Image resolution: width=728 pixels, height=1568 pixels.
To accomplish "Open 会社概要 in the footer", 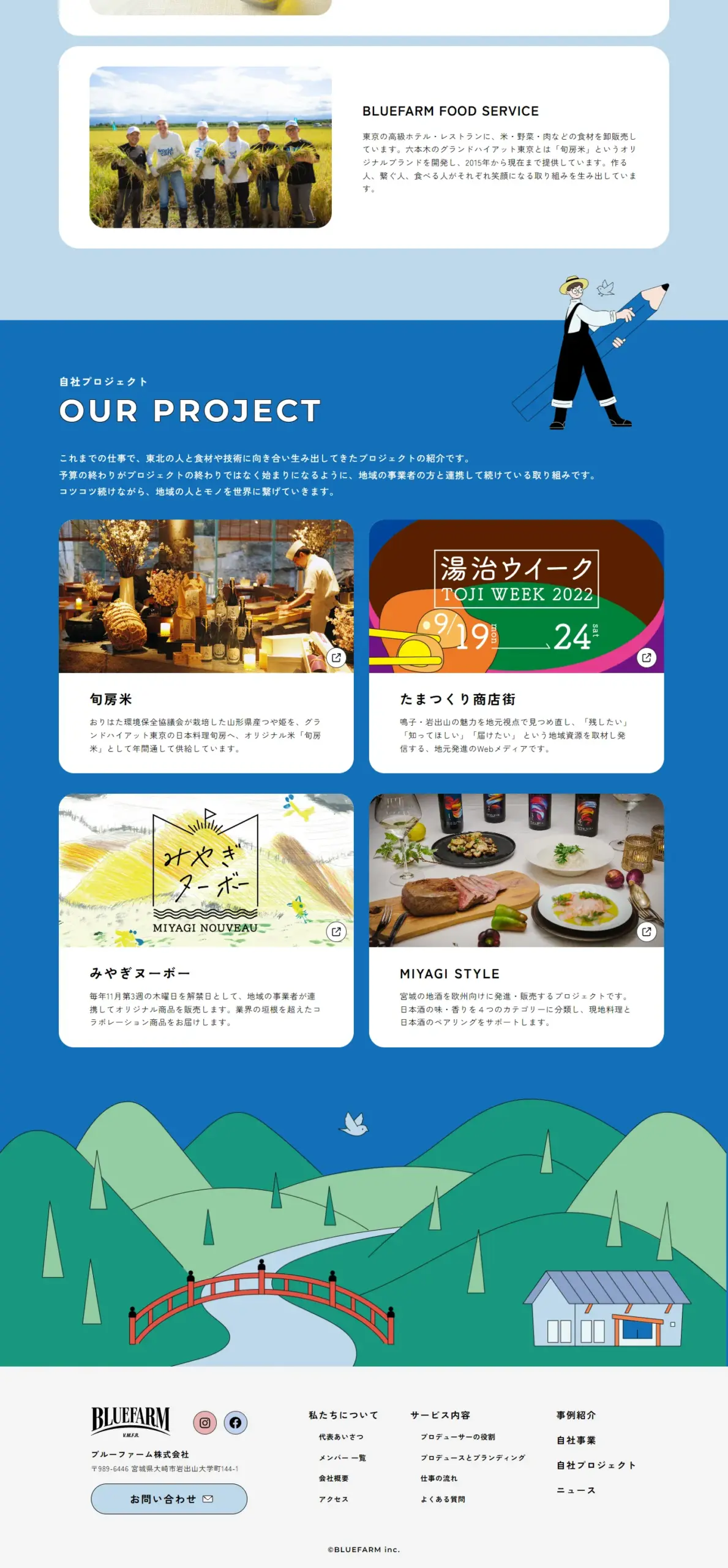I will click(334, 1478).
